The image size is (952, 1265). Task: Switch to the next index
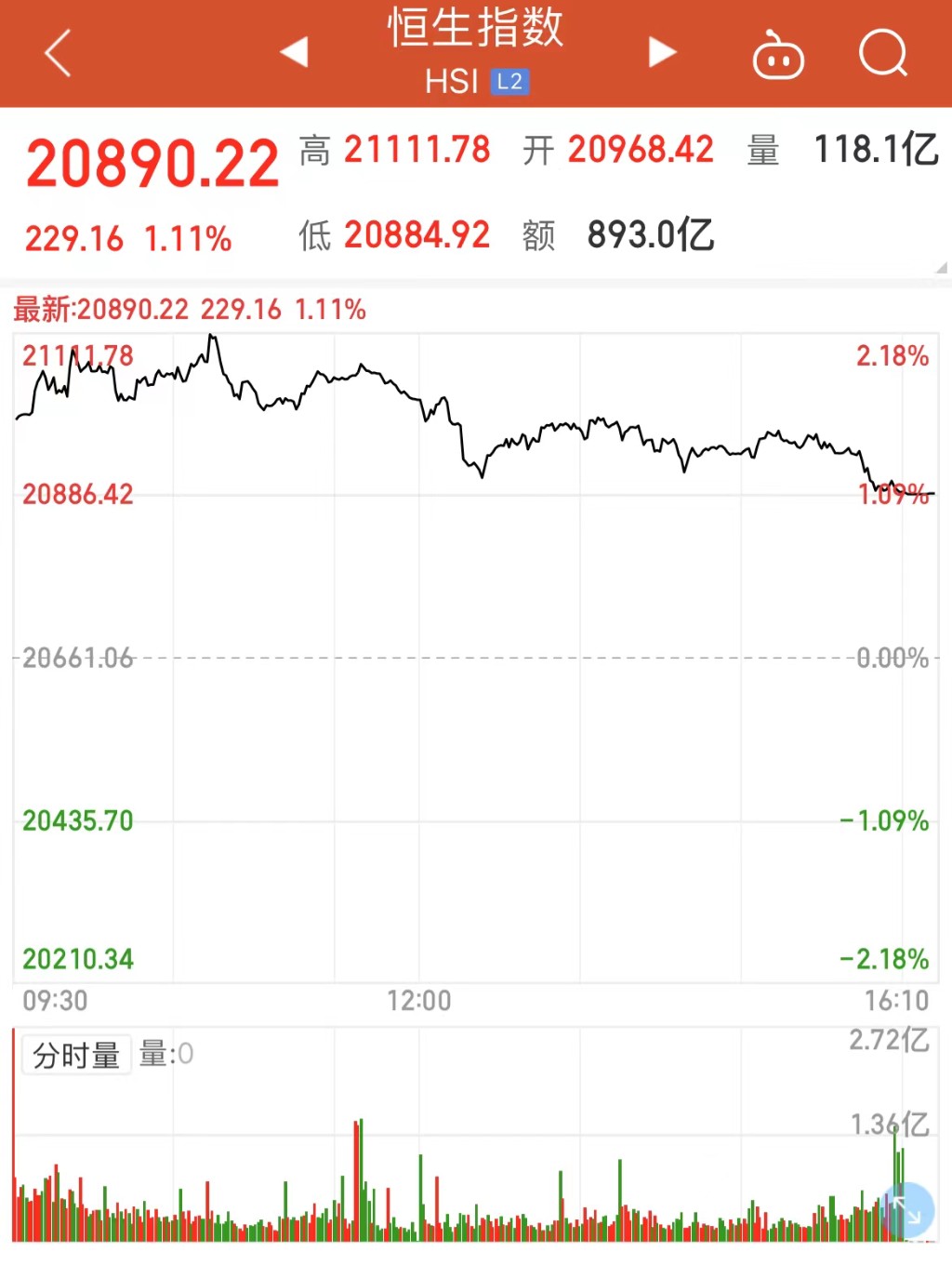click(662, 52)
